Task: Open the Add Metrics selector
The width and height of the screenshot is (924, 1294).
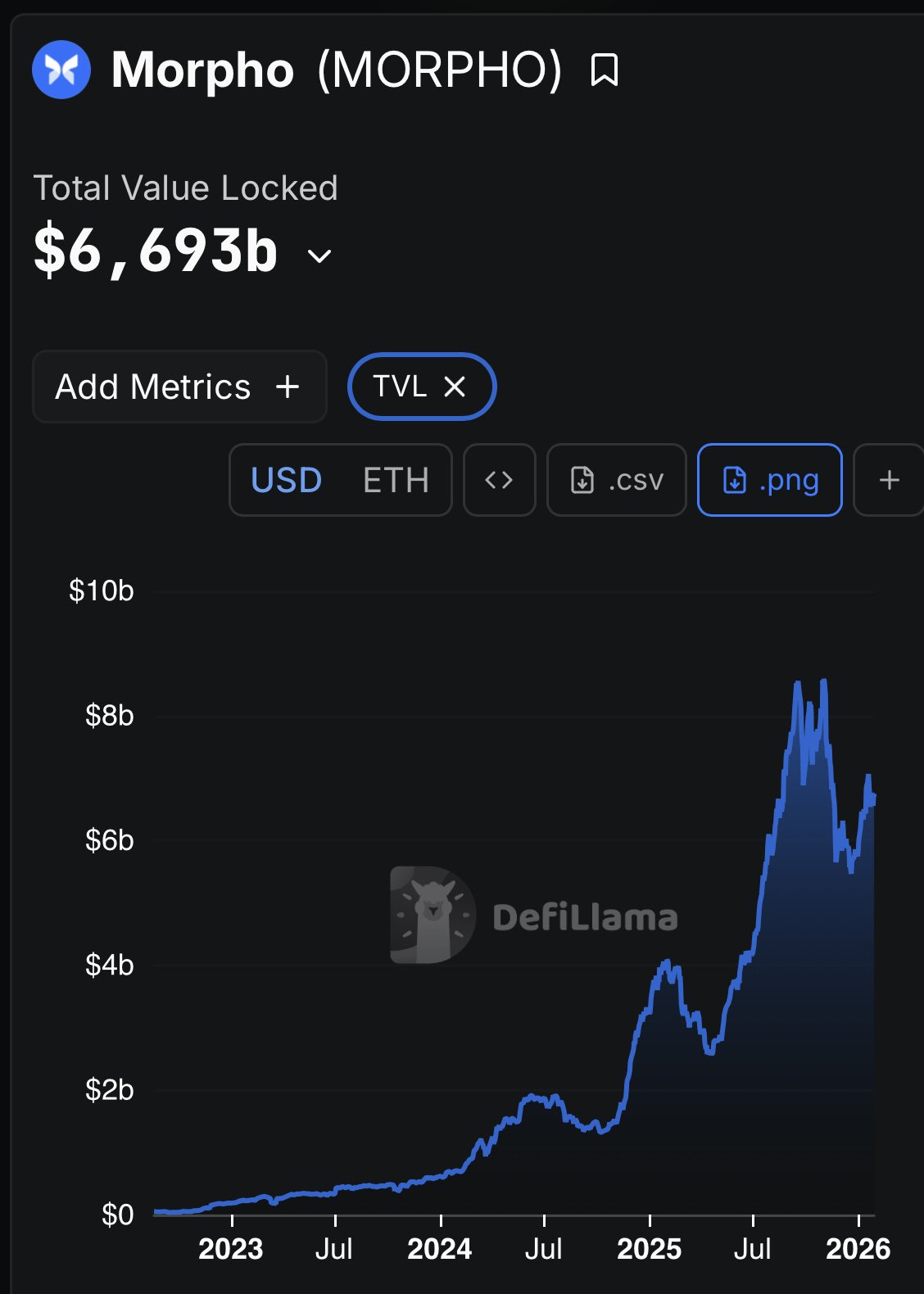Action: pyautogui.click(x=179, y=387)
